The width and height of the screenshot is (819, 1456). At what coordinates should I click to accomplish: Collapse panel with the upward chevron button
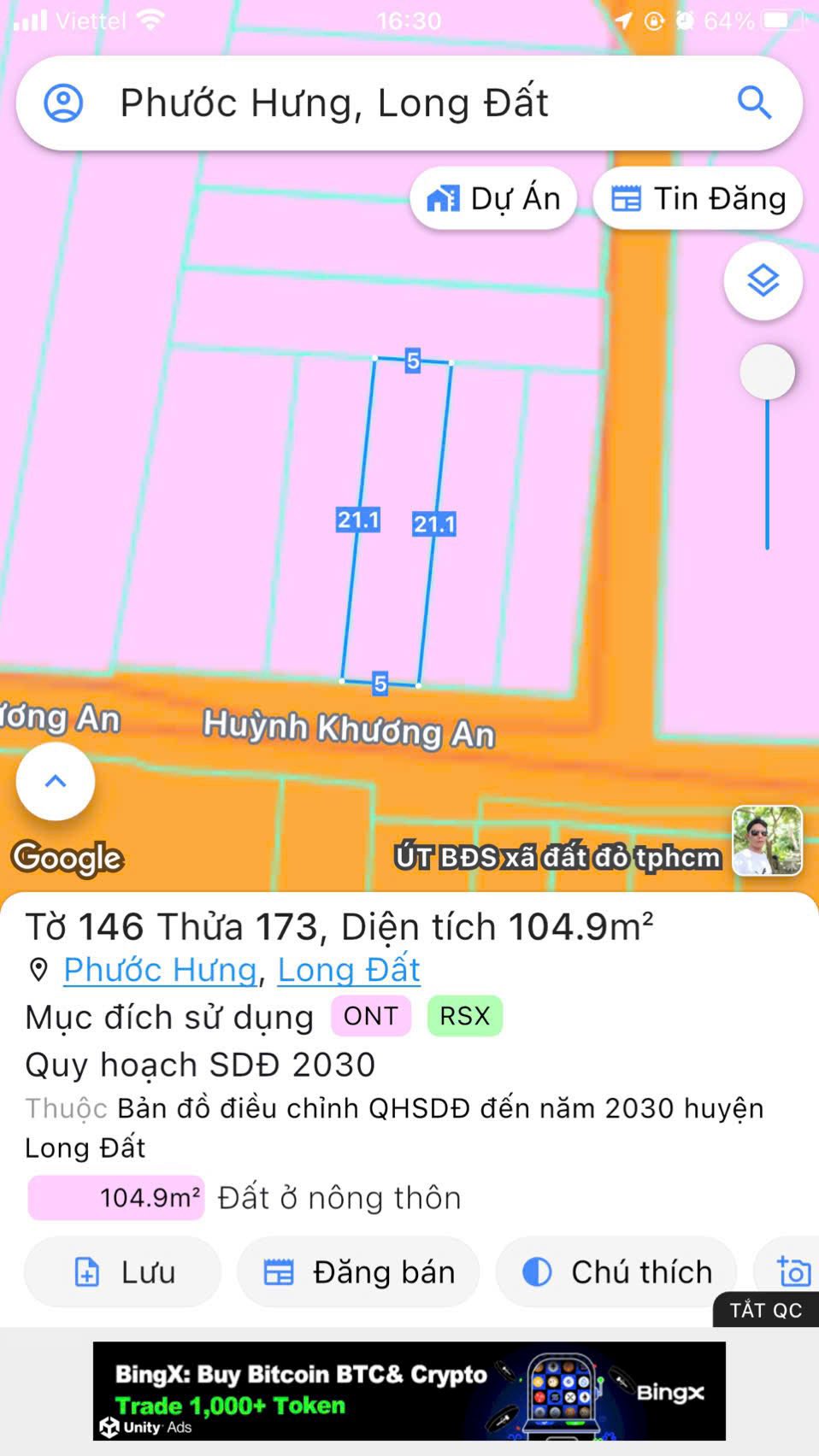[55, 781]
